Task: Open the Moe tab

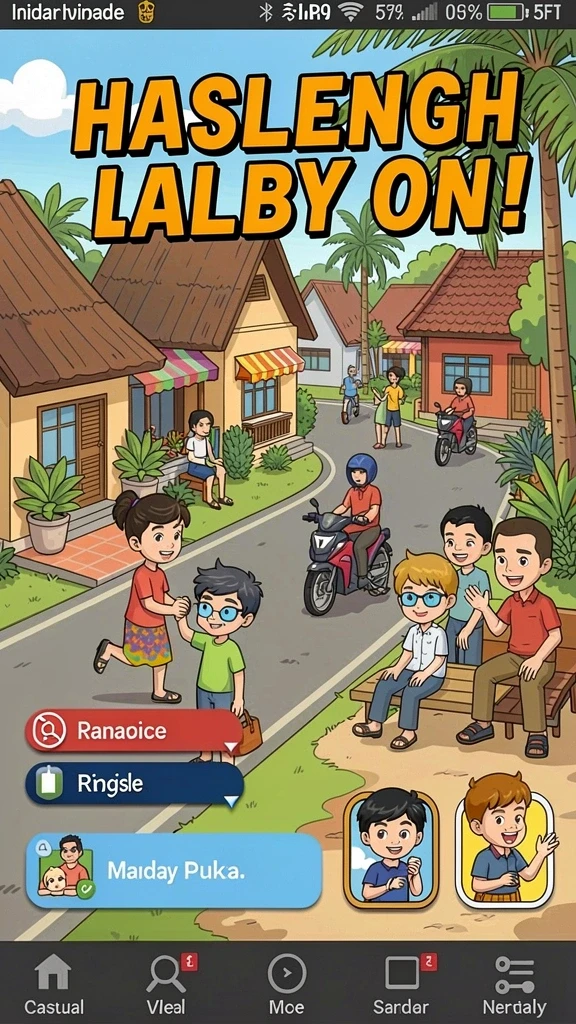Action: click(287, 984)
